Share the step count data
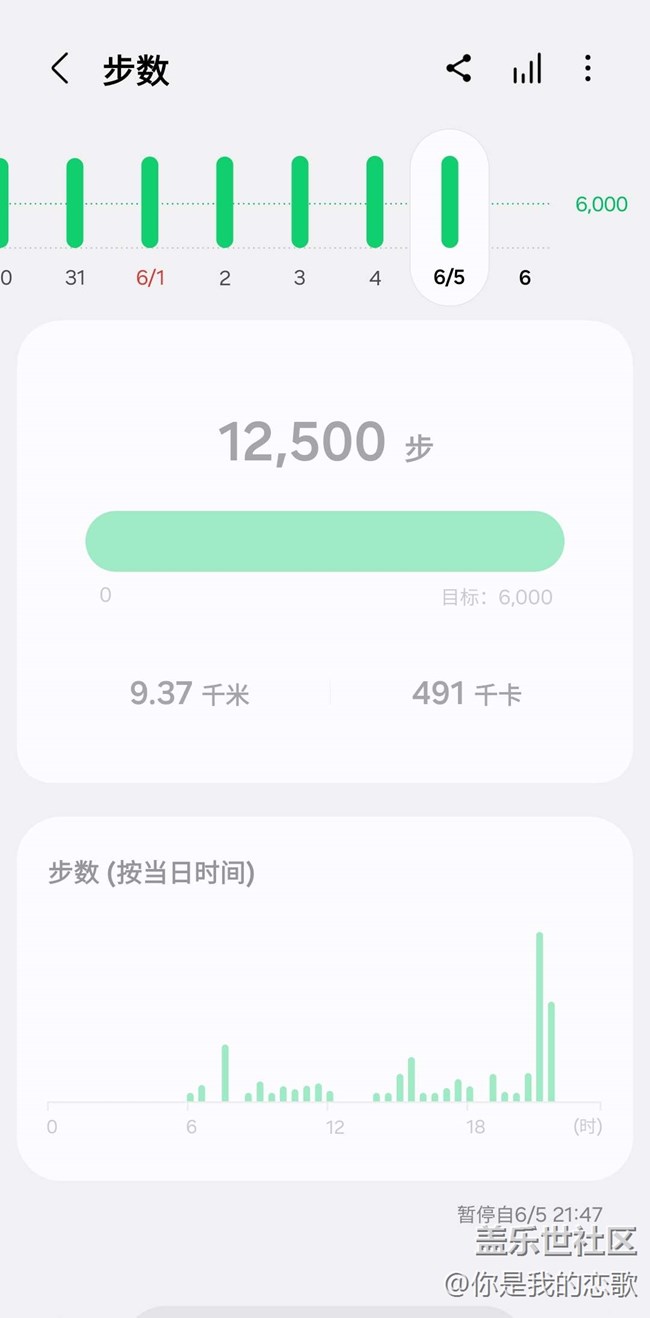650x1318 pixels. [x=459, y=69]
